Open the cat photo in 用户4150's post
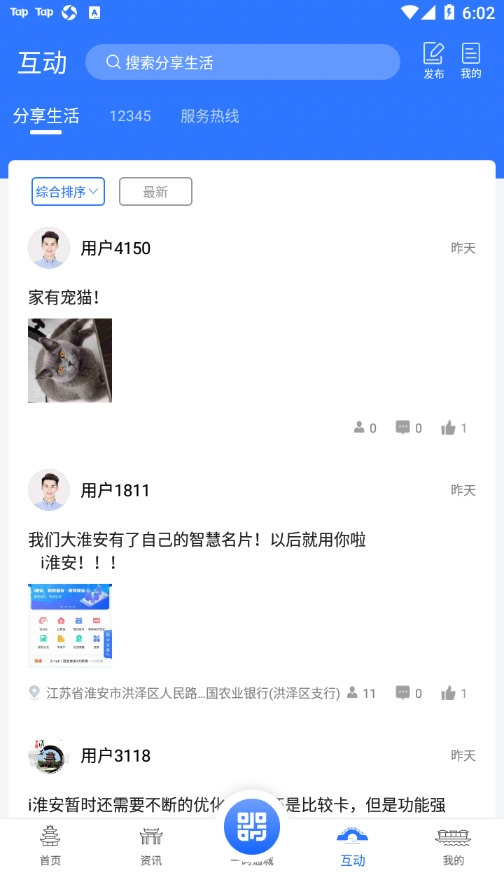This screenshot has width=504, height=896. click(x=70, y=361)
